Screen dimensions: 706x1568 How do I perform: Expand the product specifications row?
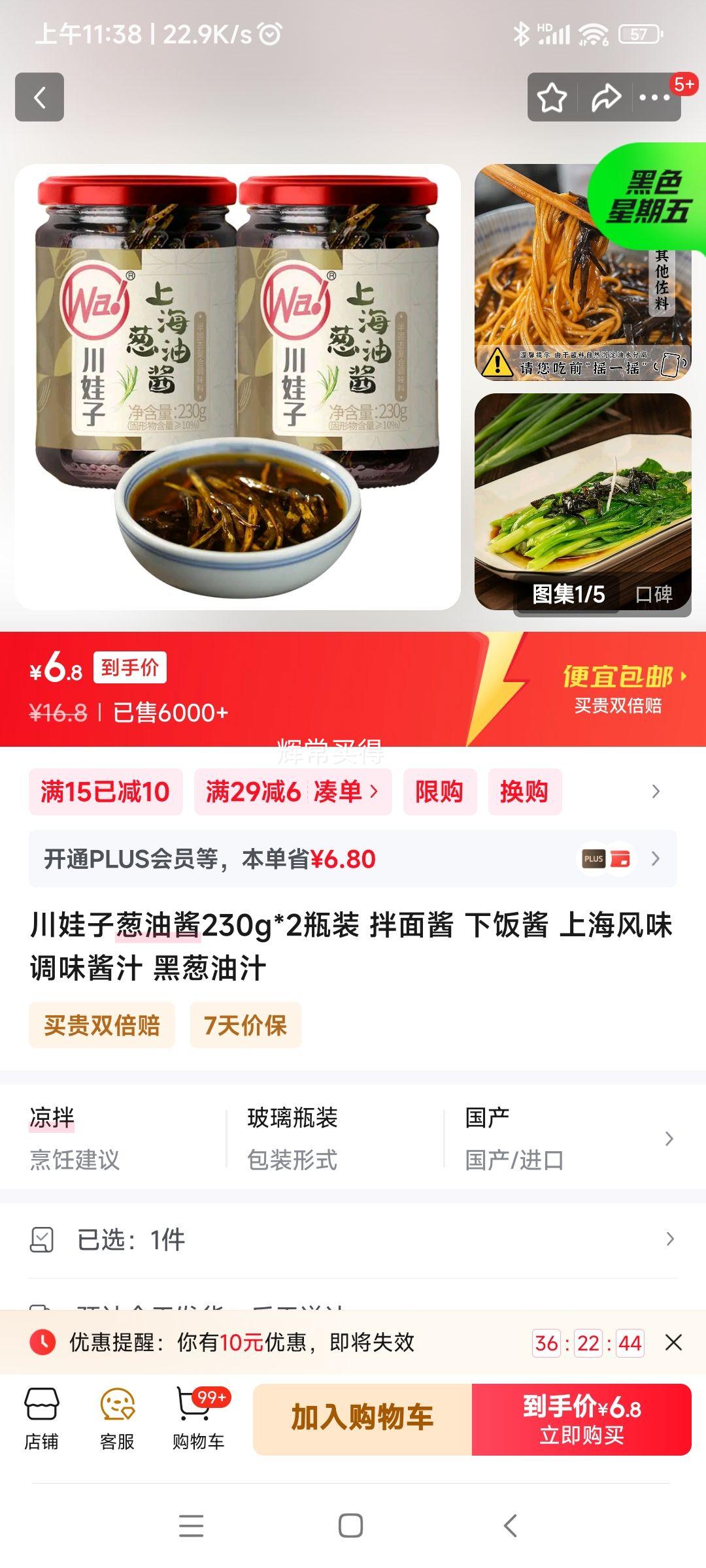669,1139
